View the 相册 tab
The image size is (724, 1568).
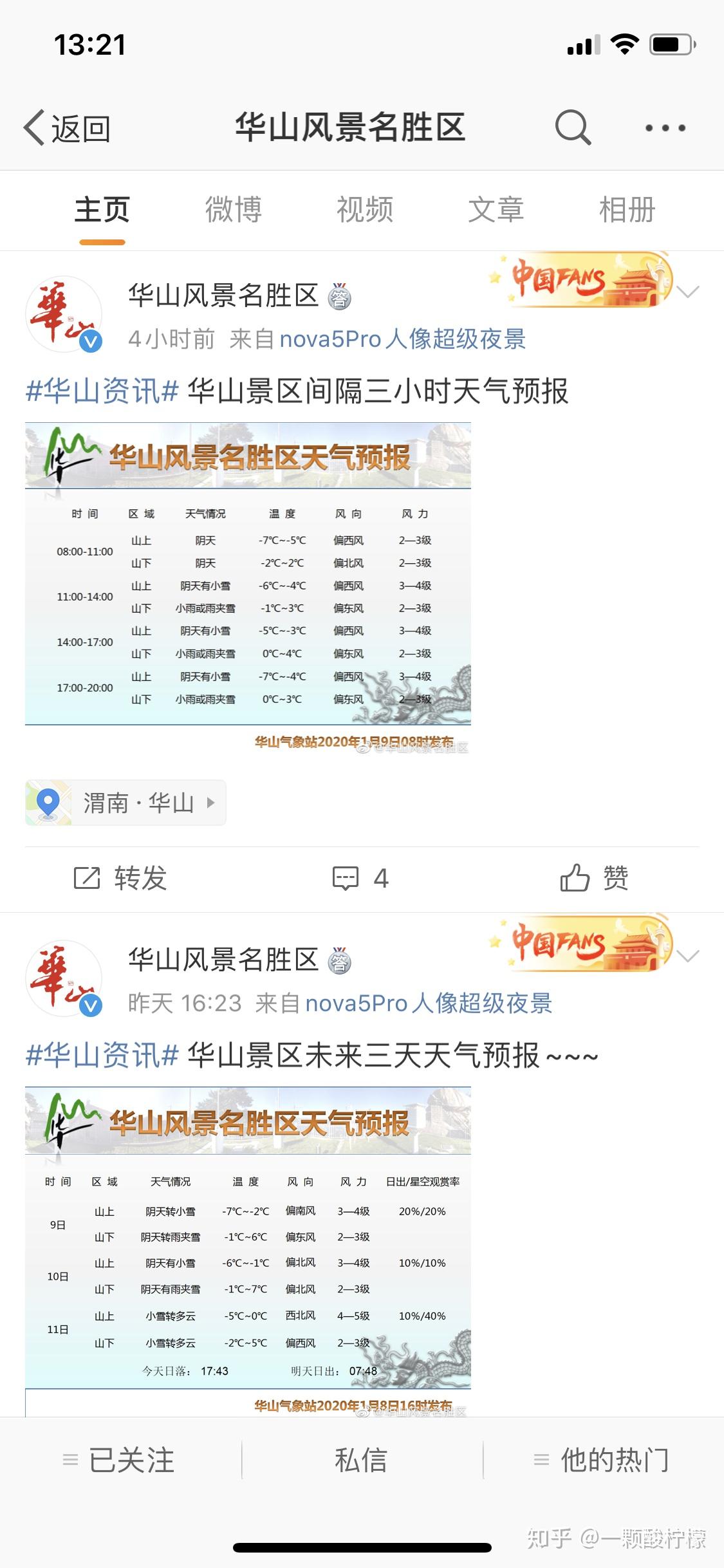(627, 210)
